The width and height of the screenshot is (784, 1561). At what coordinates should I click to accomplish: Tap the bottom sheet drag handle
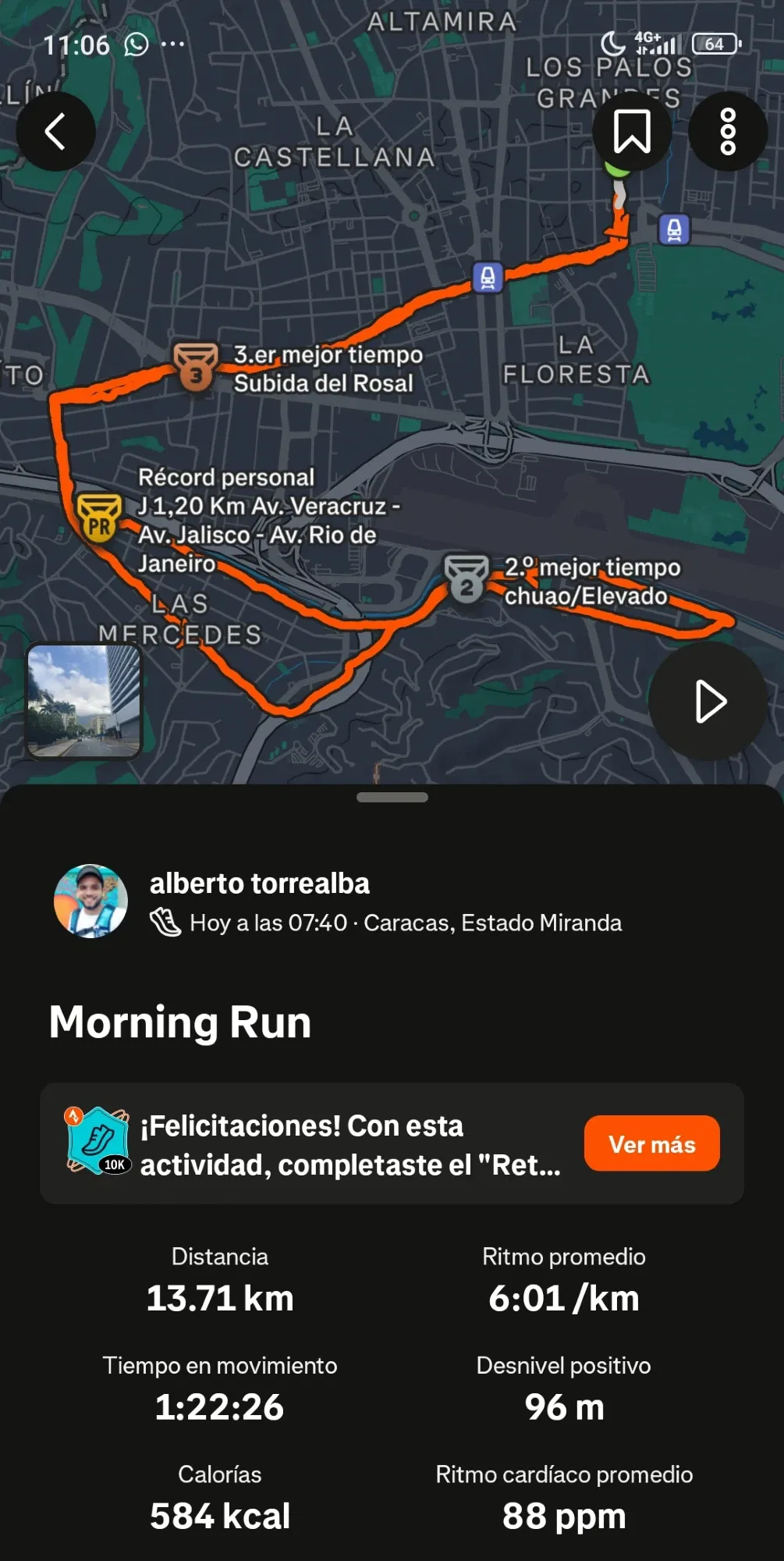coord(392,798)
